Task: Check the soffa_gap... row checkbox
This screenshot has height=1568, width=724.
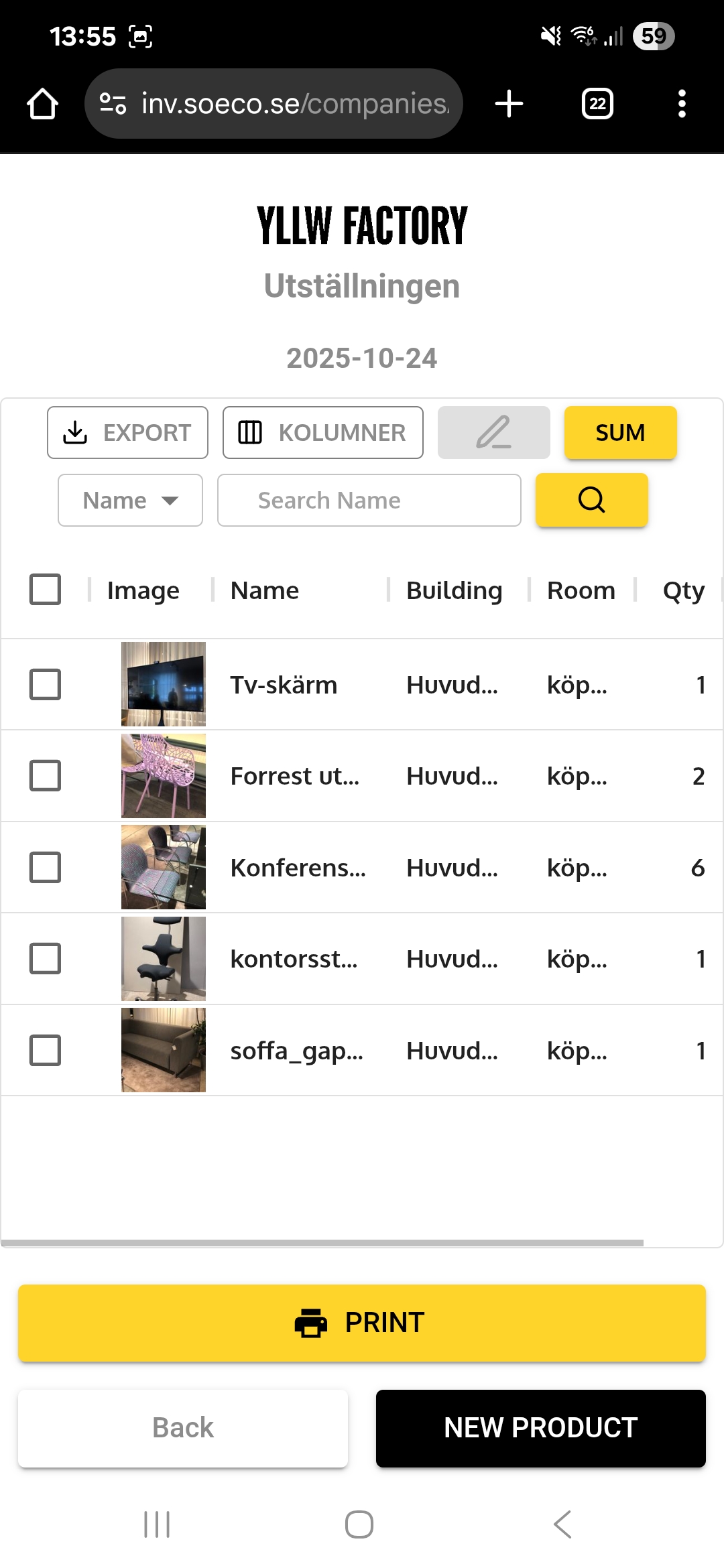Action: click(45, 1050)
